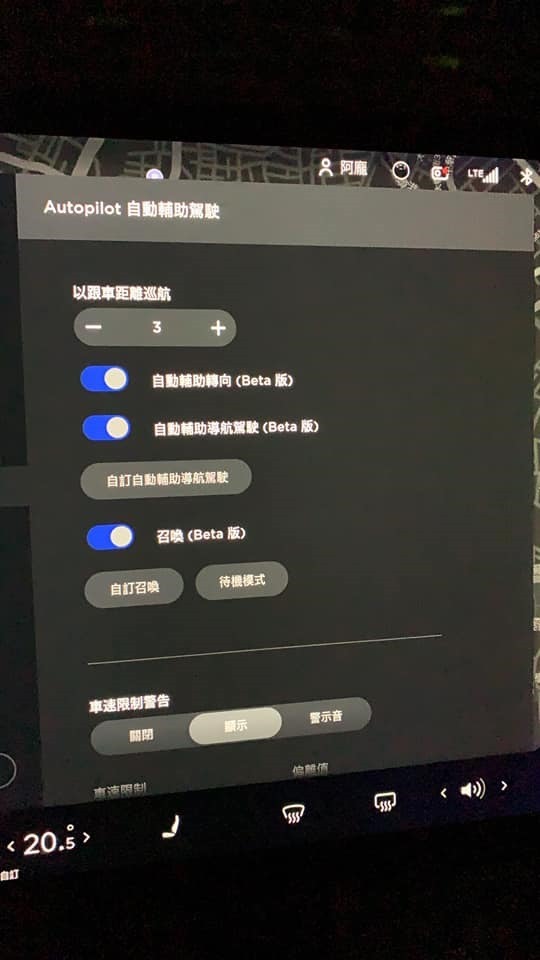Screen dimensions: 540x960
Task: Open 自訂自動輔助導航駕駛 settings
Action: (167, 479)
